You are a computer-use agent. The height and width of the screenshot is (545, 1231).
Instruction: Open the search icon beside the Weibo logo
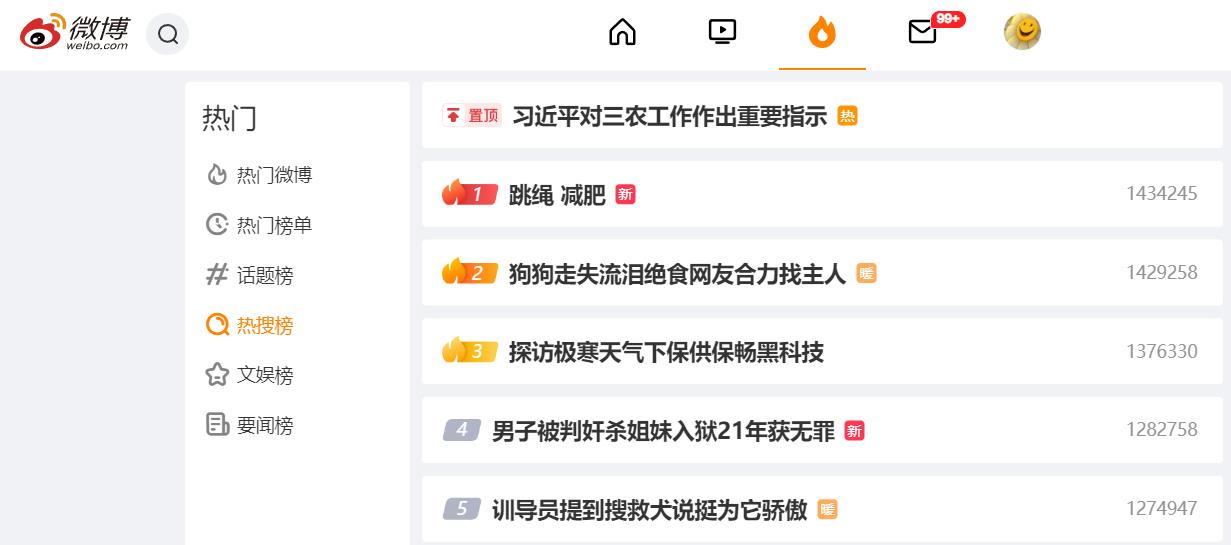point(168,35)
